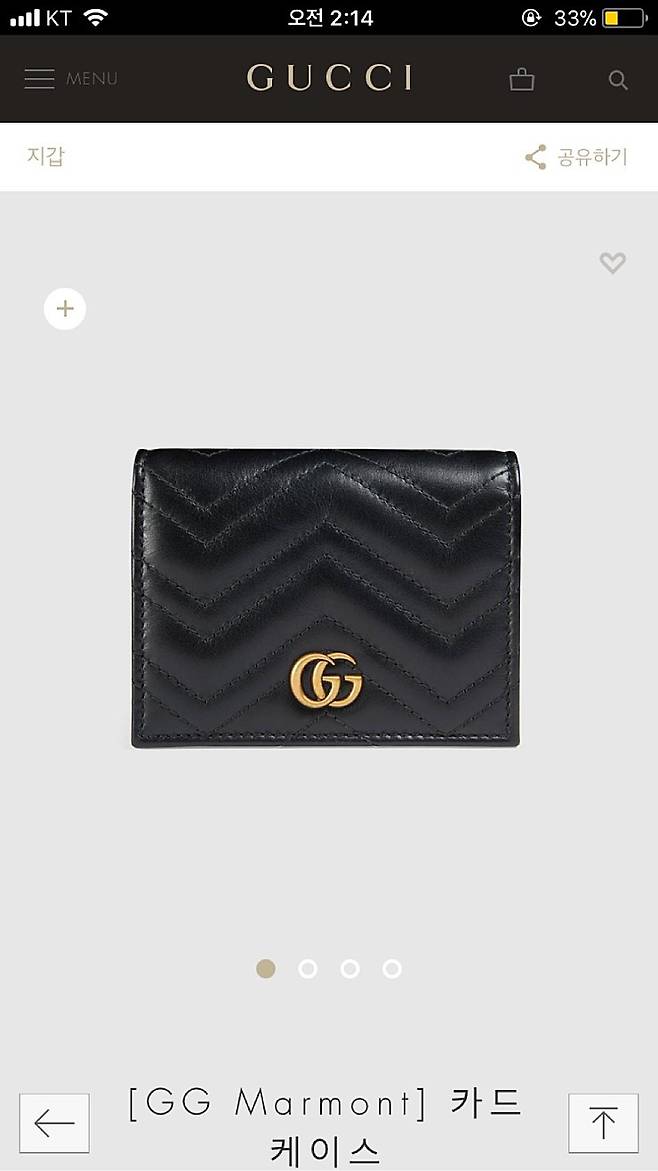Go back with the left arrow button
Viewport: 658px width, 1171px height.
54,1123
